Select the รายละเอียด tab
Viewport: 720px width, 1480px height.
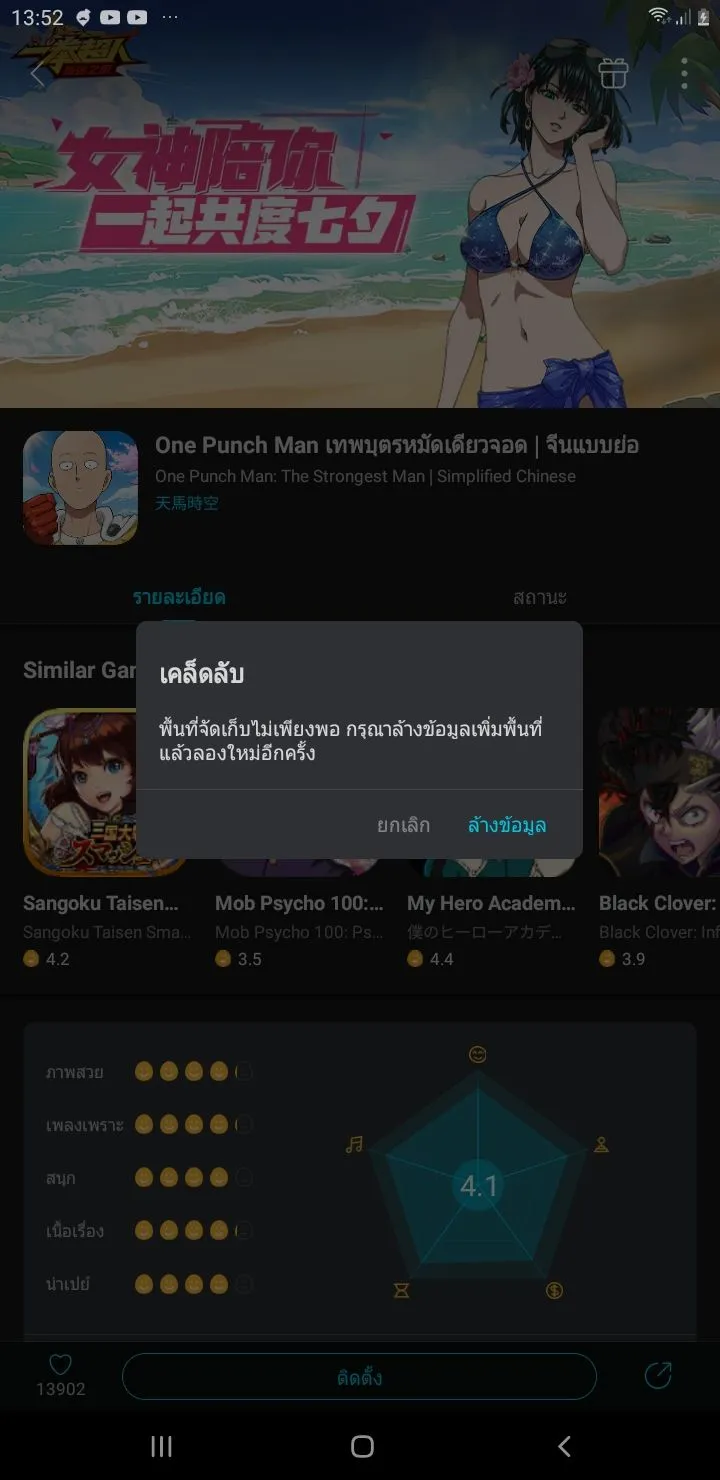(x=179, y=597)
